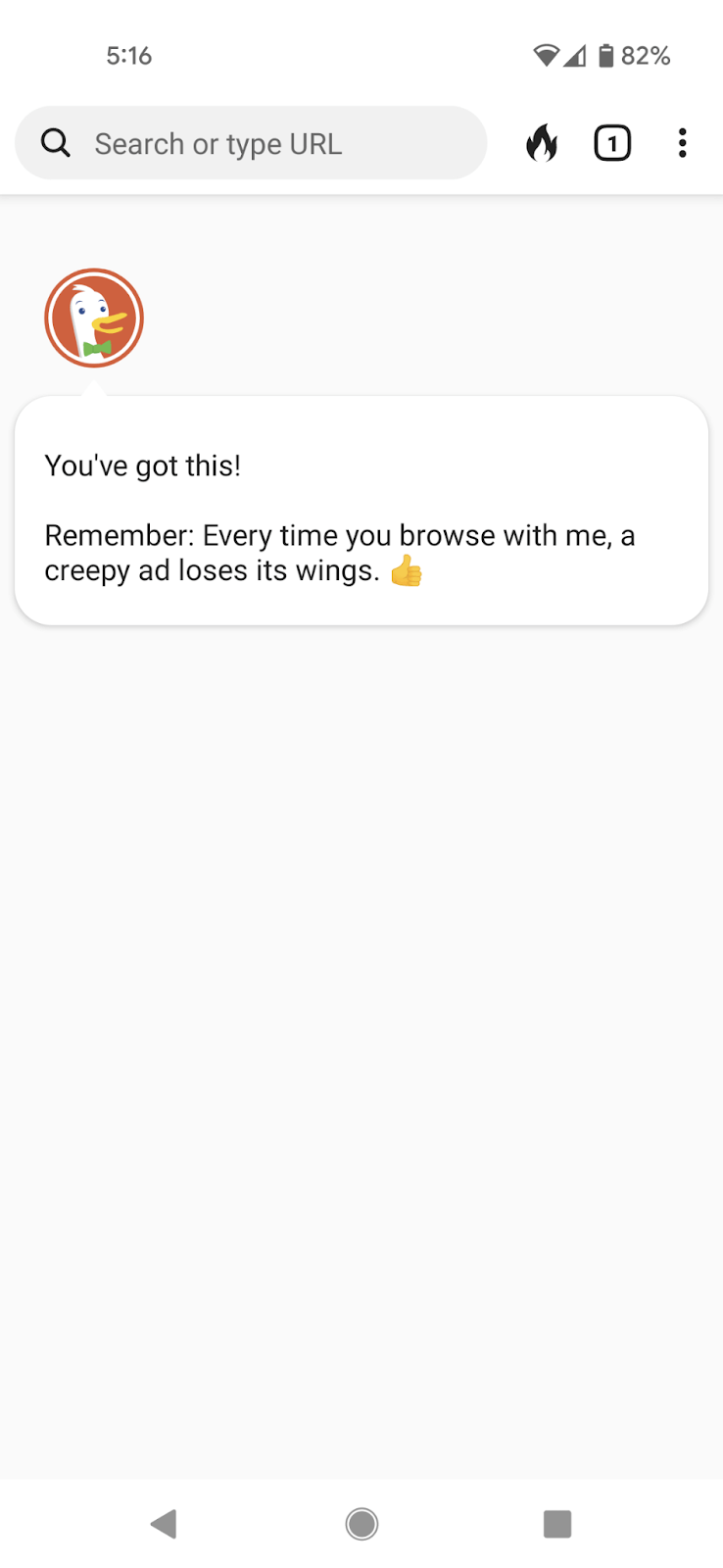Open the tab switcher showing 1 tab

[x=612, y=143]
